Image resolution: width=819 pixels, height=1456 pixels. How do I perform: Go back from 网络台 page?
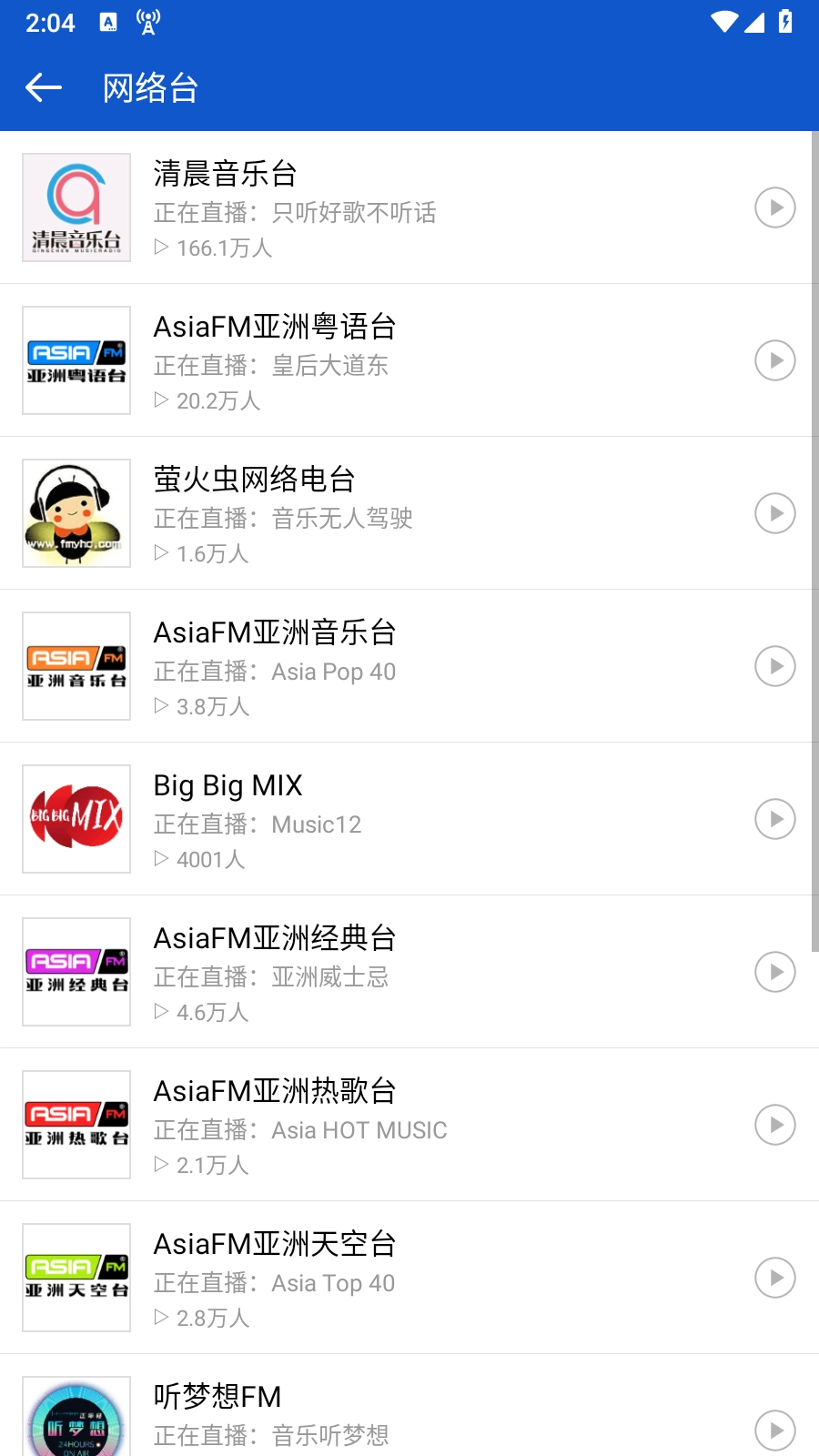pyautogui.click(x=44, y=87)
